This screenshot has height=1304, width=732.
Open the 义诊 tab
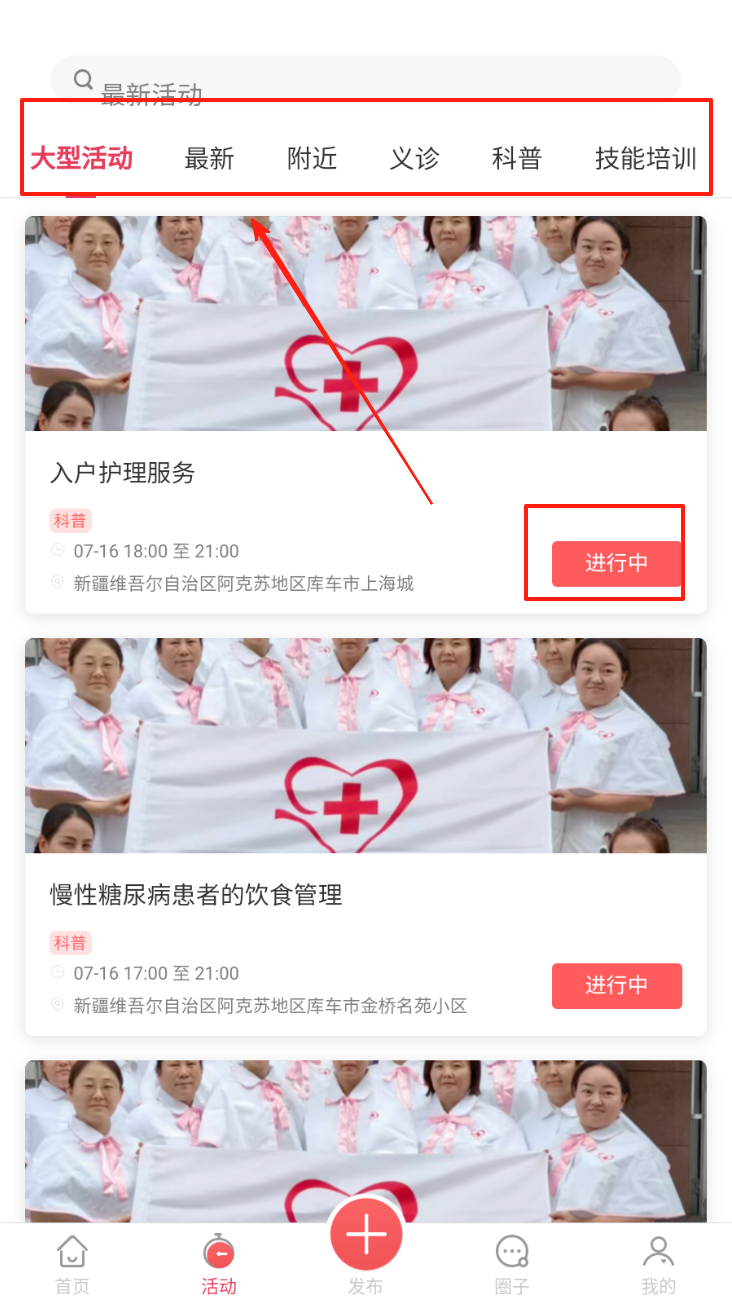(x=414, y=158)
